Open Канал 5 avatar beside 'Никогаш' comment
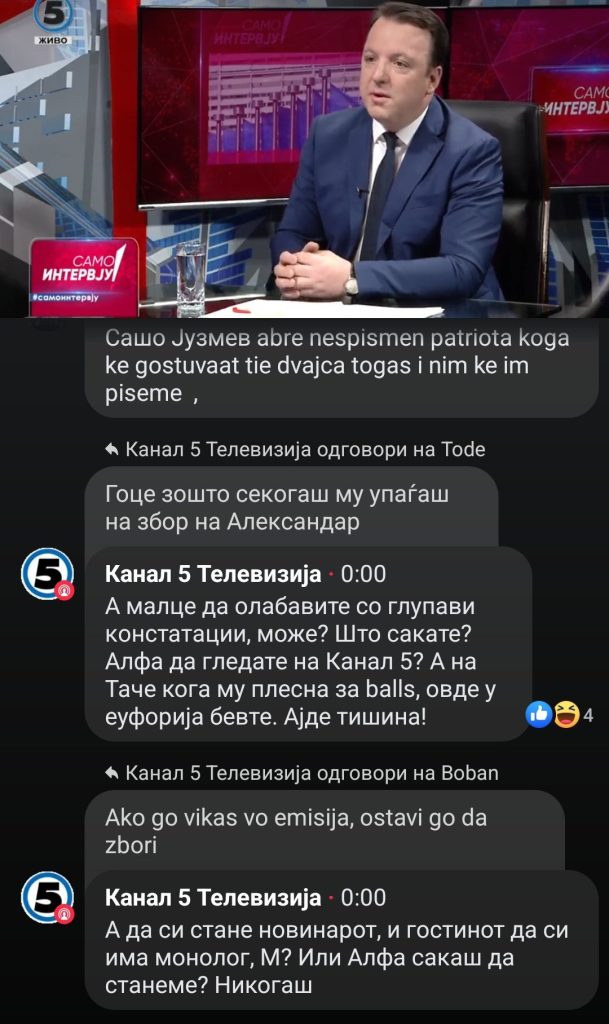 point(47,897)
